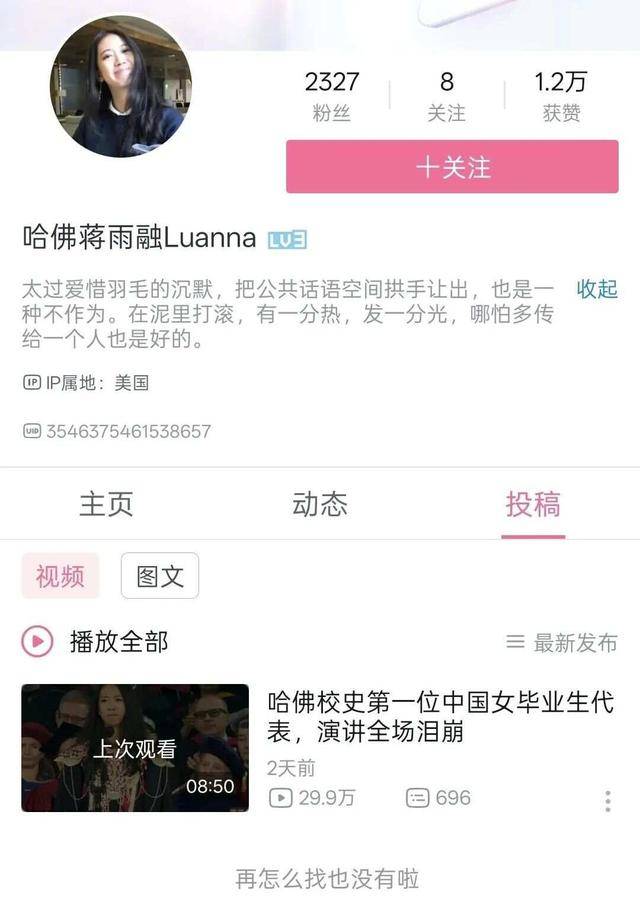This screenshot has height=898, width=640.
Task: Change sort order via 最新发布
Action: (x=562, y=642)
